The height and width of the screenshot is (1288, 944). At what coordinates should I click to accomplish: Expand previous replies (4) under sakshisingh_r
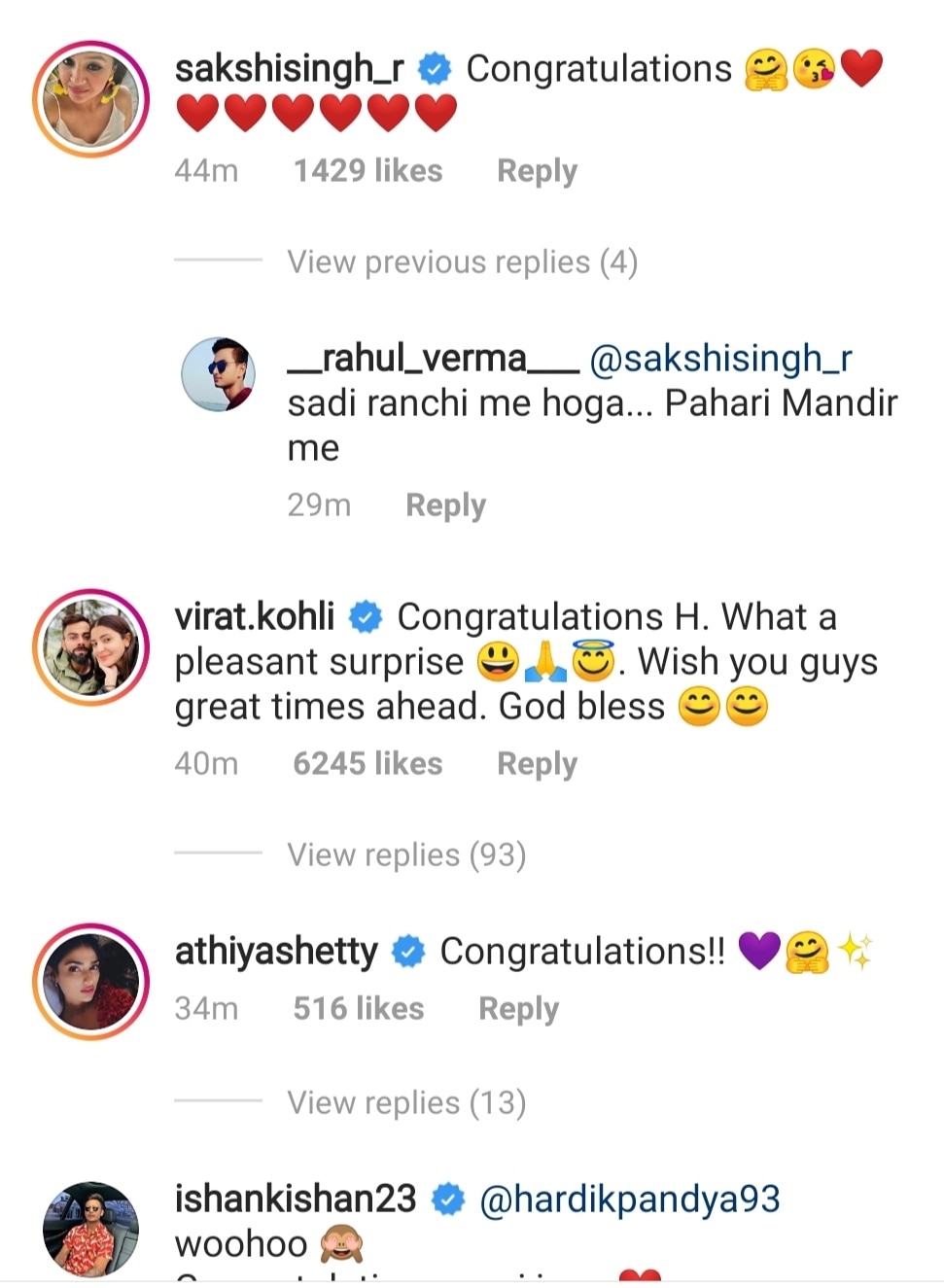point(462,262)
